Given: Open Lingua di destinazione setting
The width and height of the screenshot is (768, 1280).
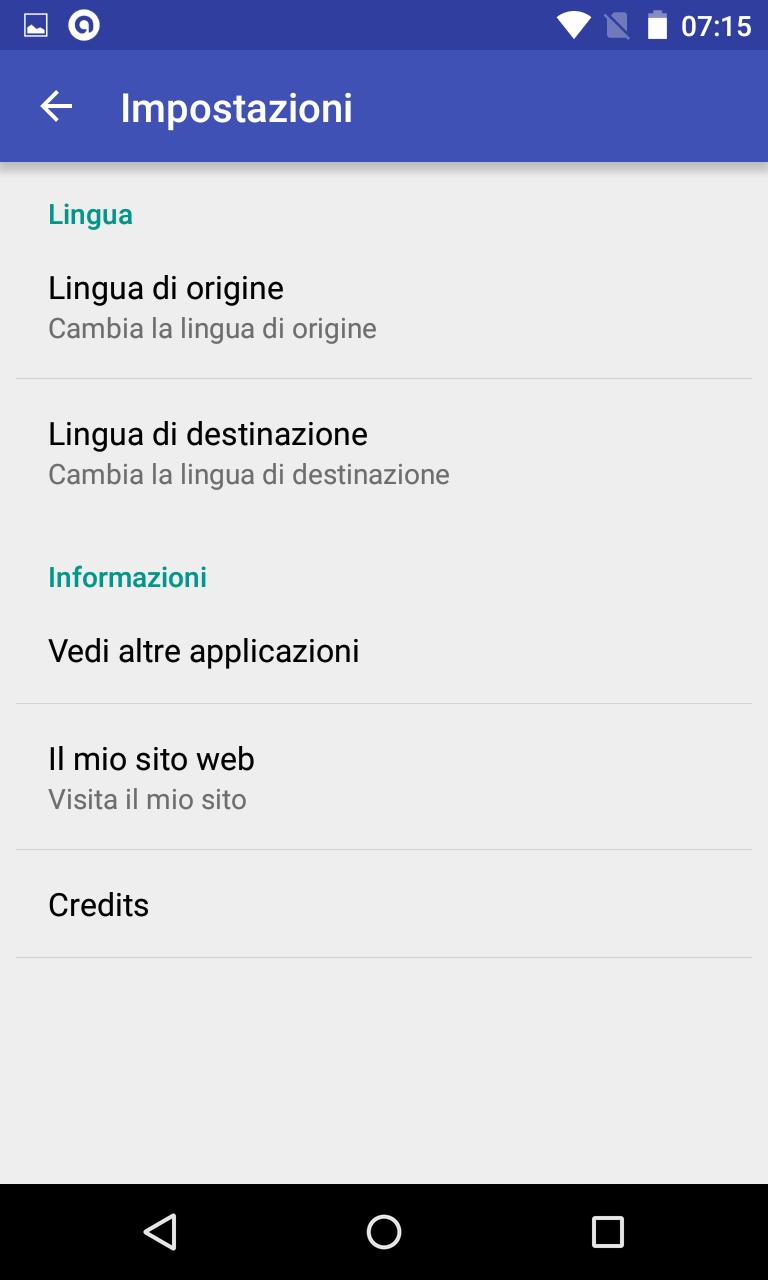Looking at the screenshot, I should (383, 452).
